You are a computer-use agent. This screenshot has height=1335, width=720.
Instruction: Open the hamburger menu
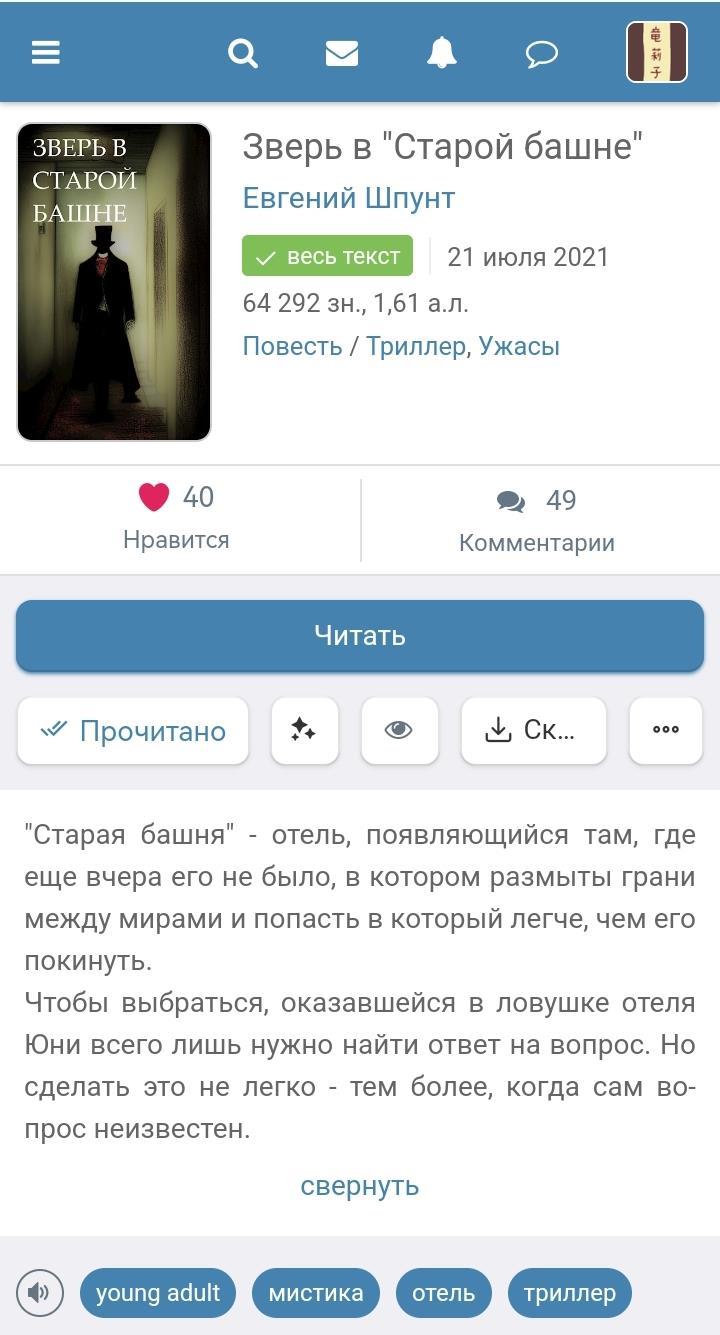click(46, 52)
